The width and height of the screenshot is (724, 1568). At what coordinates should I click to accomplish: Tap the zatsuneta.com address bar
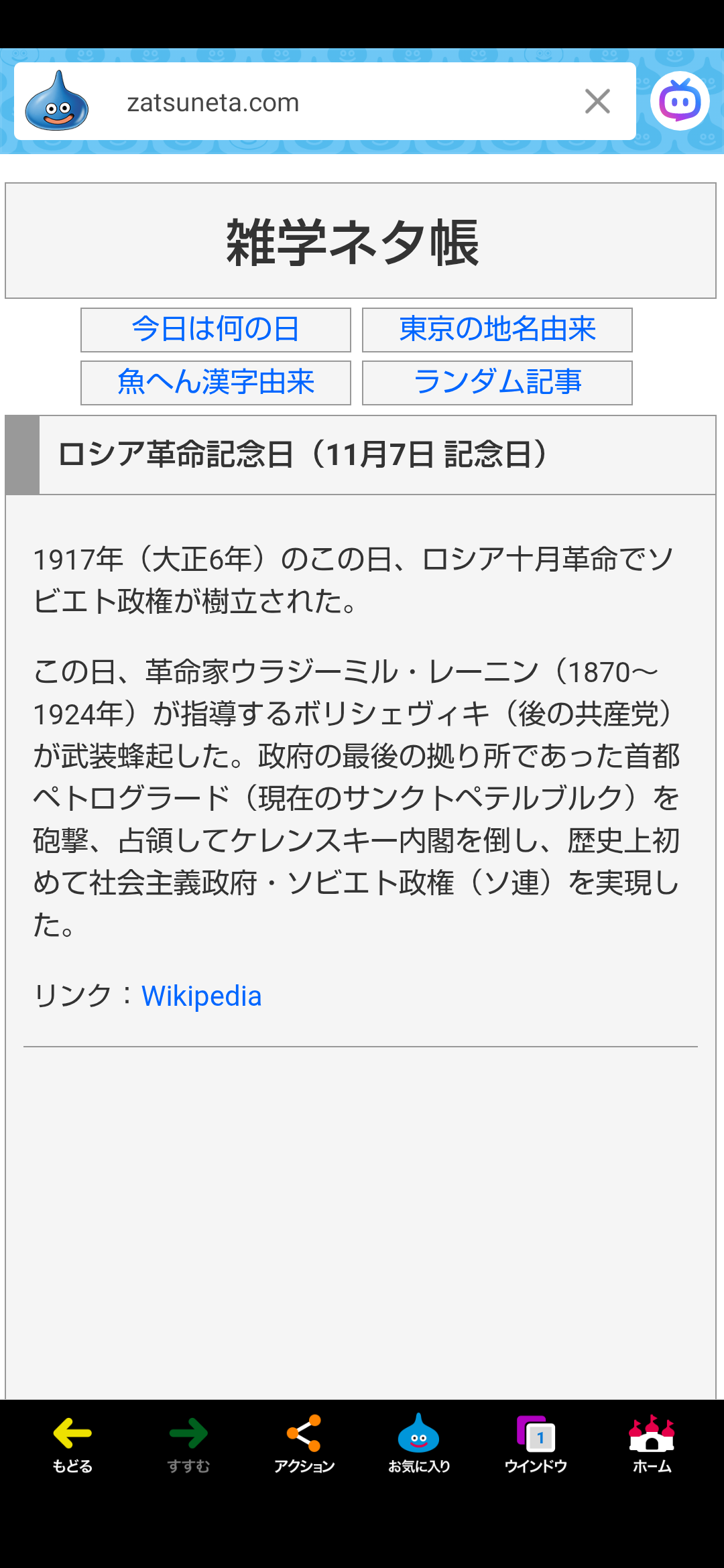tap(335, 103)
